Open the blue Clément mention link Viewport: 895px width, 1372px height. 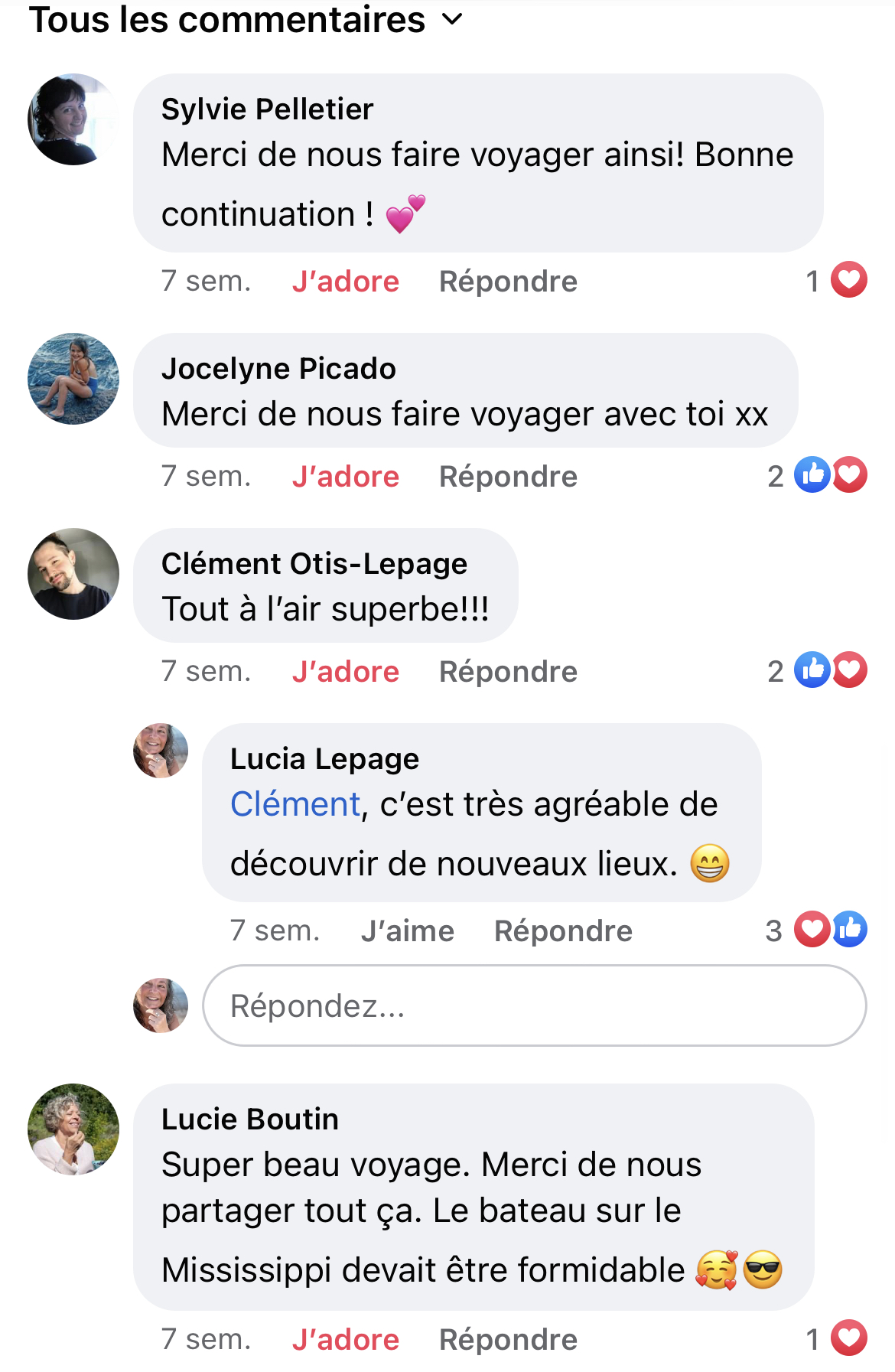[295, 804]
